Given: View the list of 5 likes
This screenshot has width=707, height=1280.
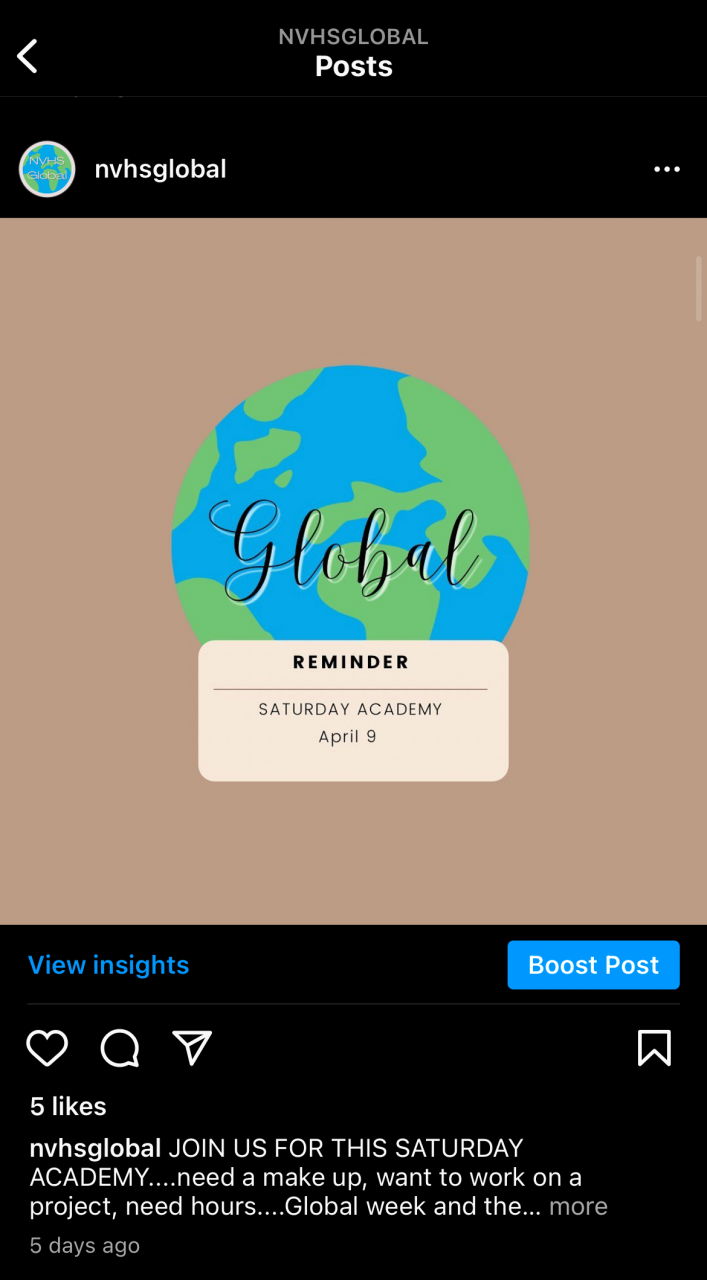Looking at the screenshot, I should coord(68,1106).
